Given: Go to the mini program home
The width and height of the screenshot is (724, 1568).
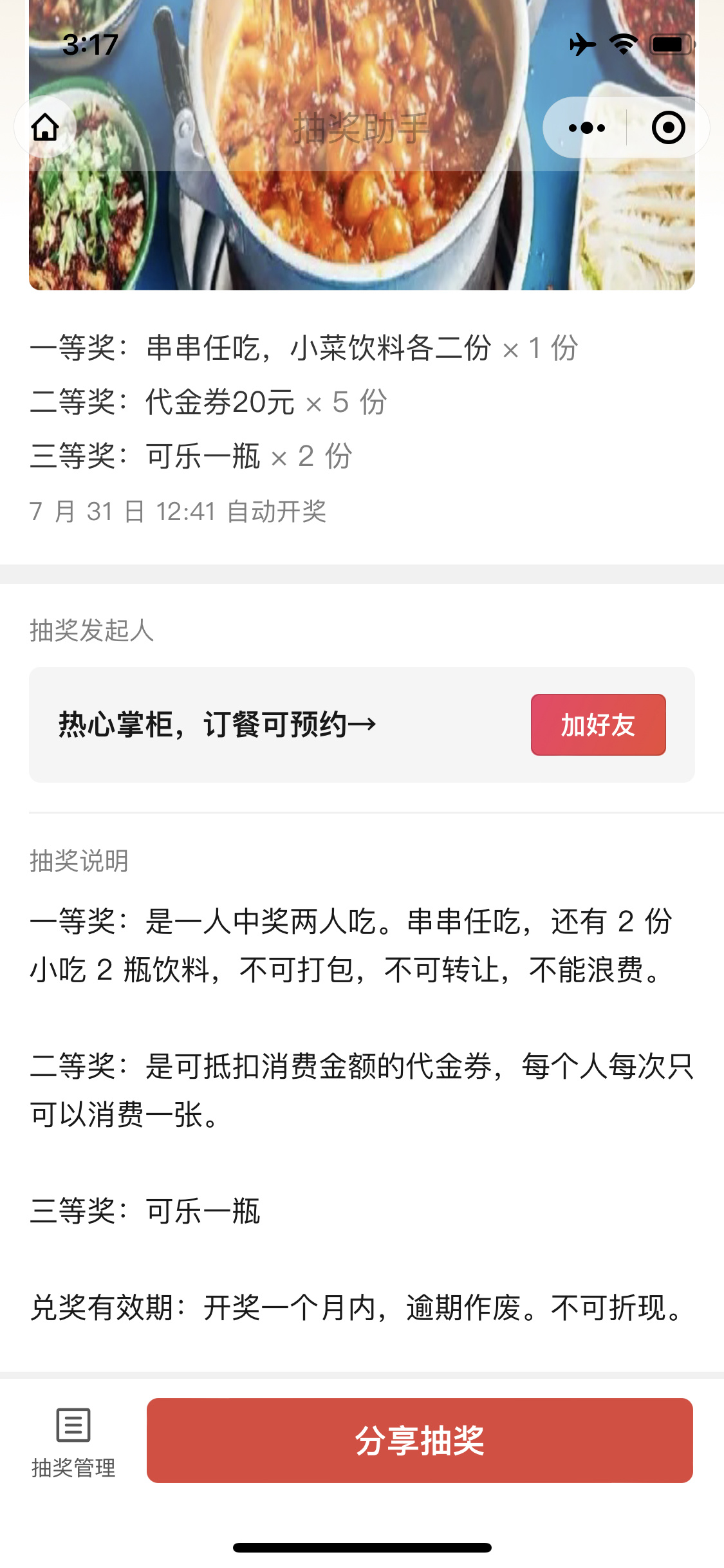Looking at the screenshot, I should tap(45, 127).
